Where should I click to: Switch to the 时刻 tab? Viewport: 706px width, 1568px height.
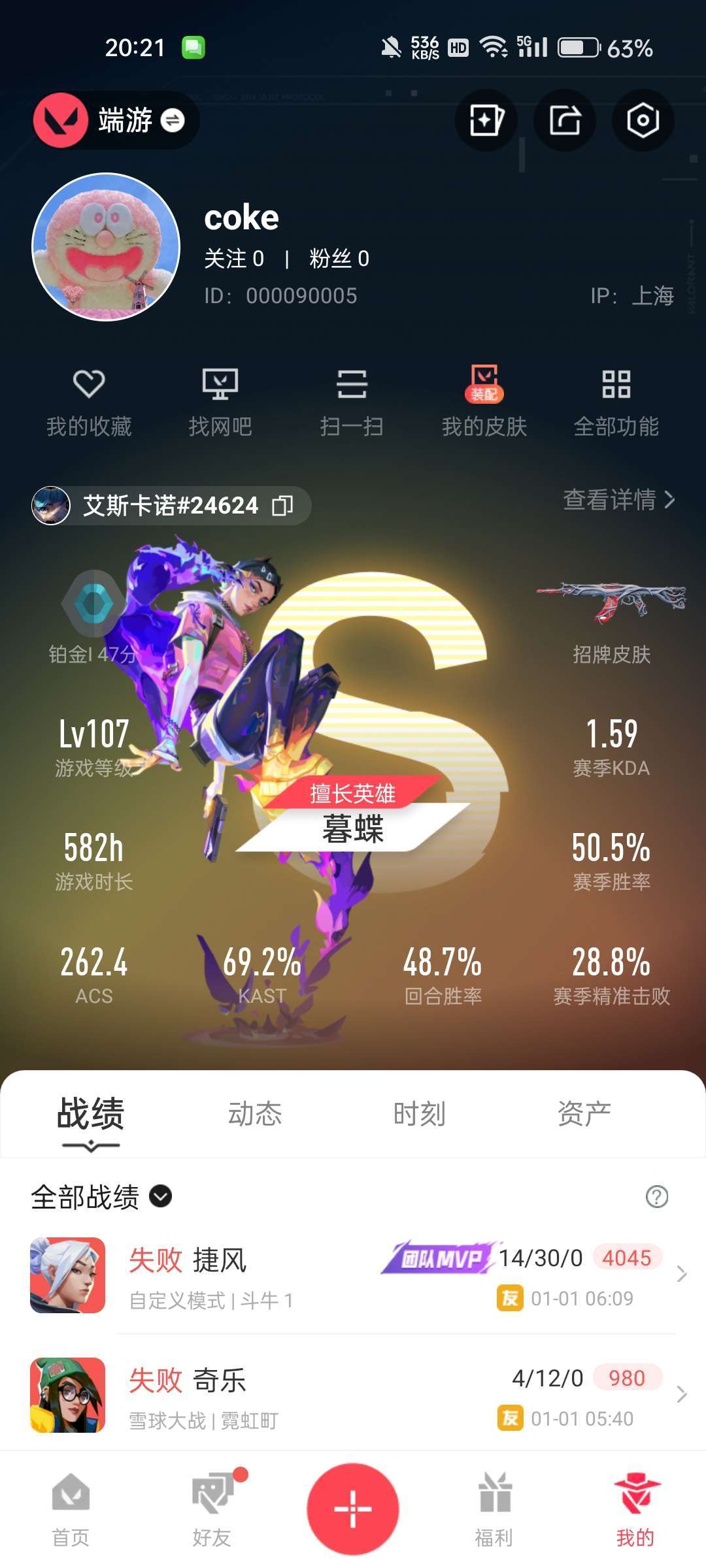(420, 1114)
